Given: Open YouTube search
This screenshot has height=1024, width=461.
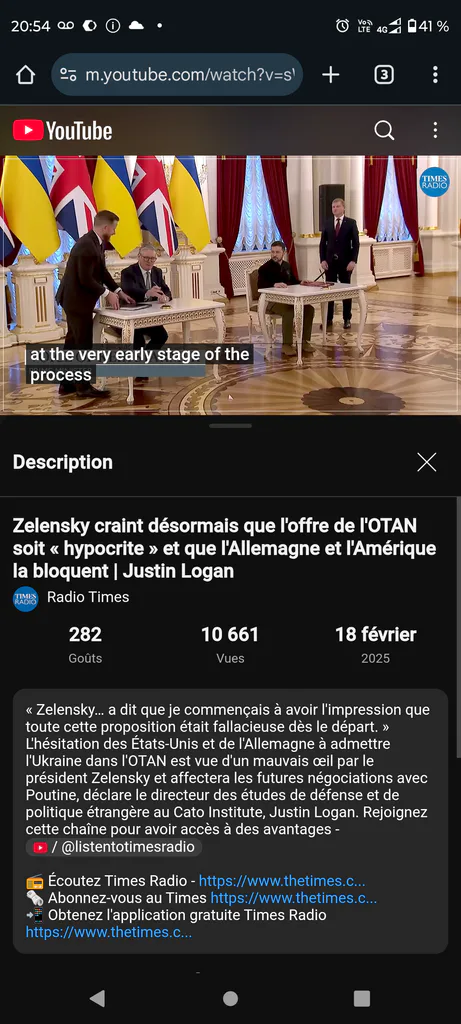Looking at the screenshot, I should [384, 131].
